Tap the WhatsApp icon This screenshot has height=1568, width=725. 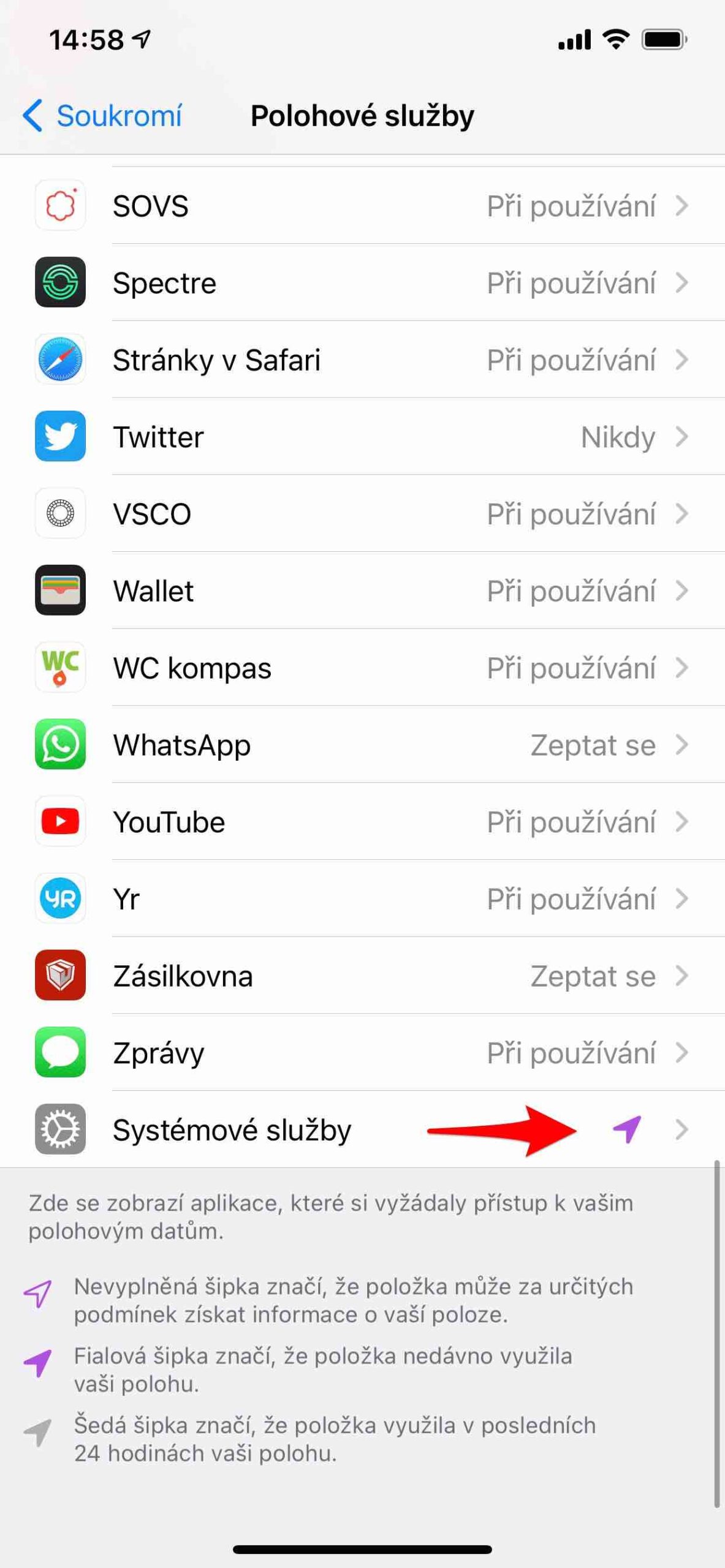click(60, 745)
